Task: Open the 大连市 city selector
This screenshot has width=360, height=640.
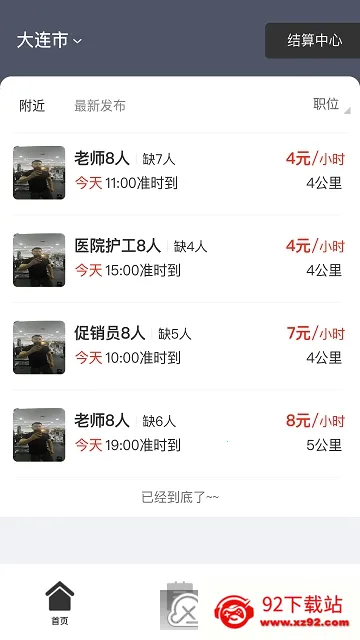Action: pyautogui.click(x=49, y=40)
